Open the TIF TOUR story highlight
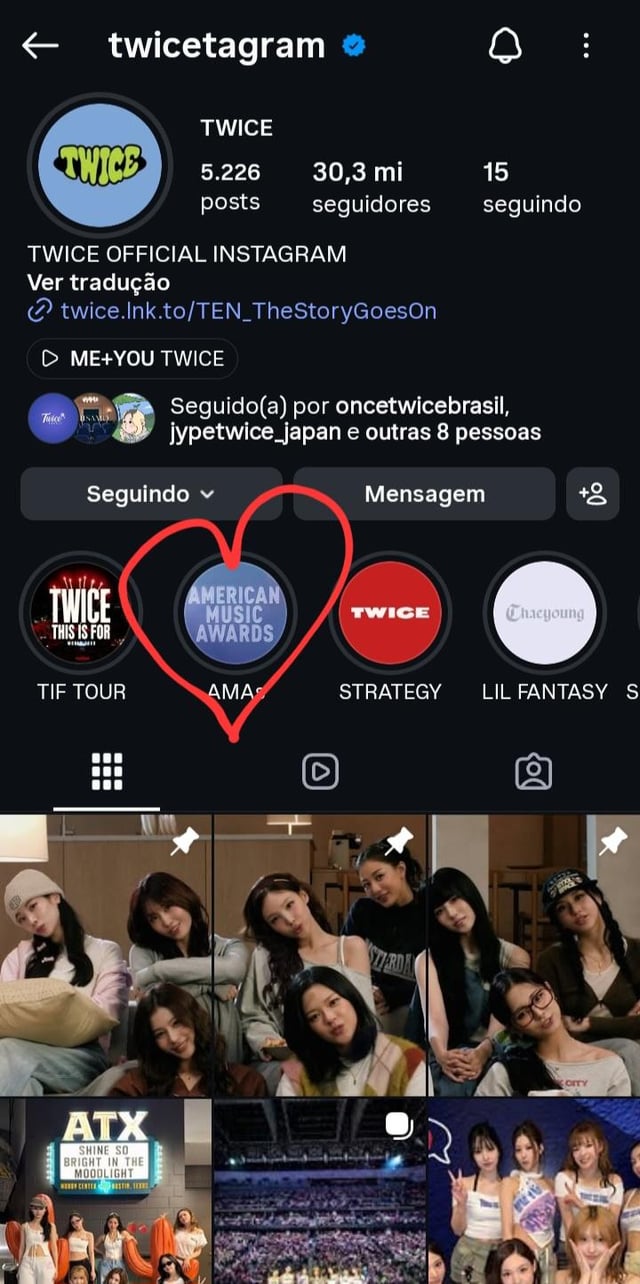 tap(81, 612)
